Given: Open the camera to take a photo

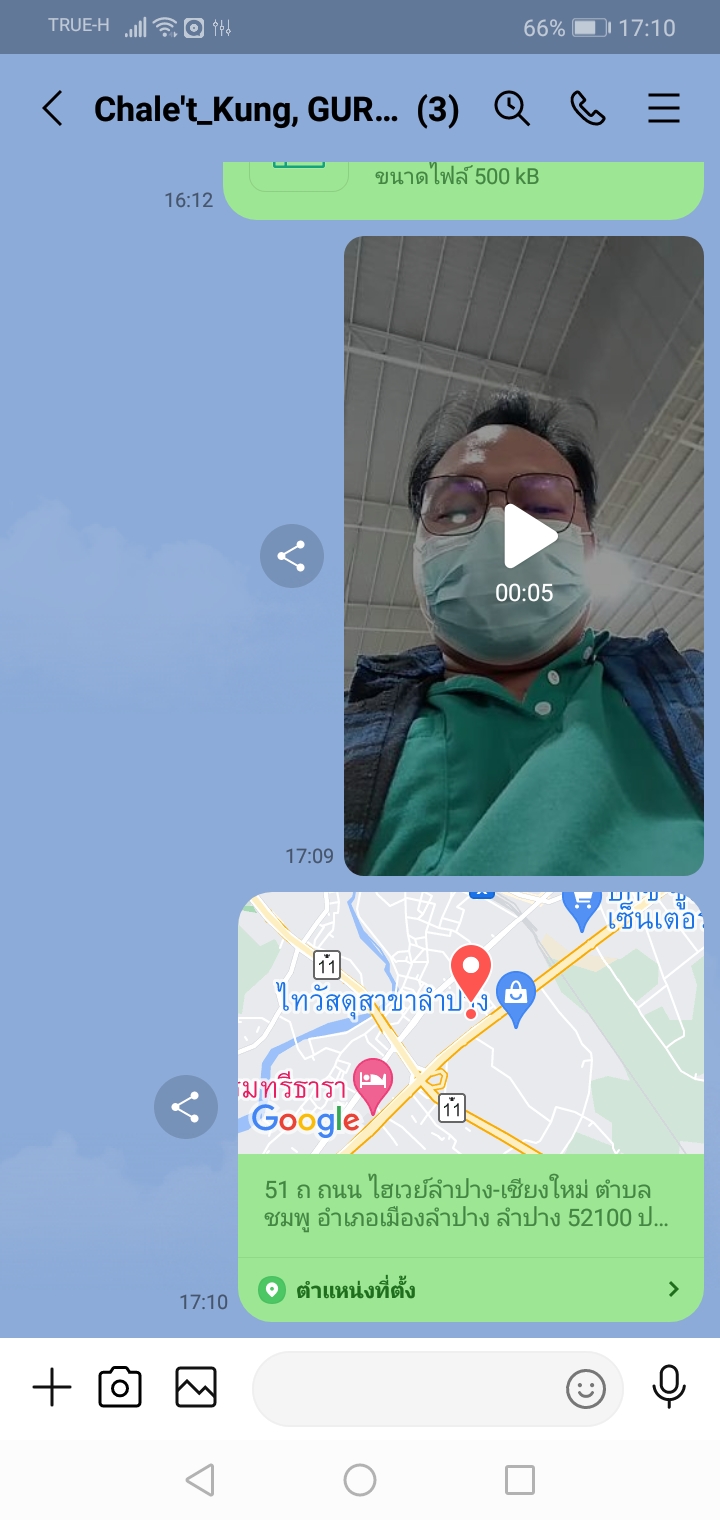Looking at the screenshot, I should [120, 1388].
